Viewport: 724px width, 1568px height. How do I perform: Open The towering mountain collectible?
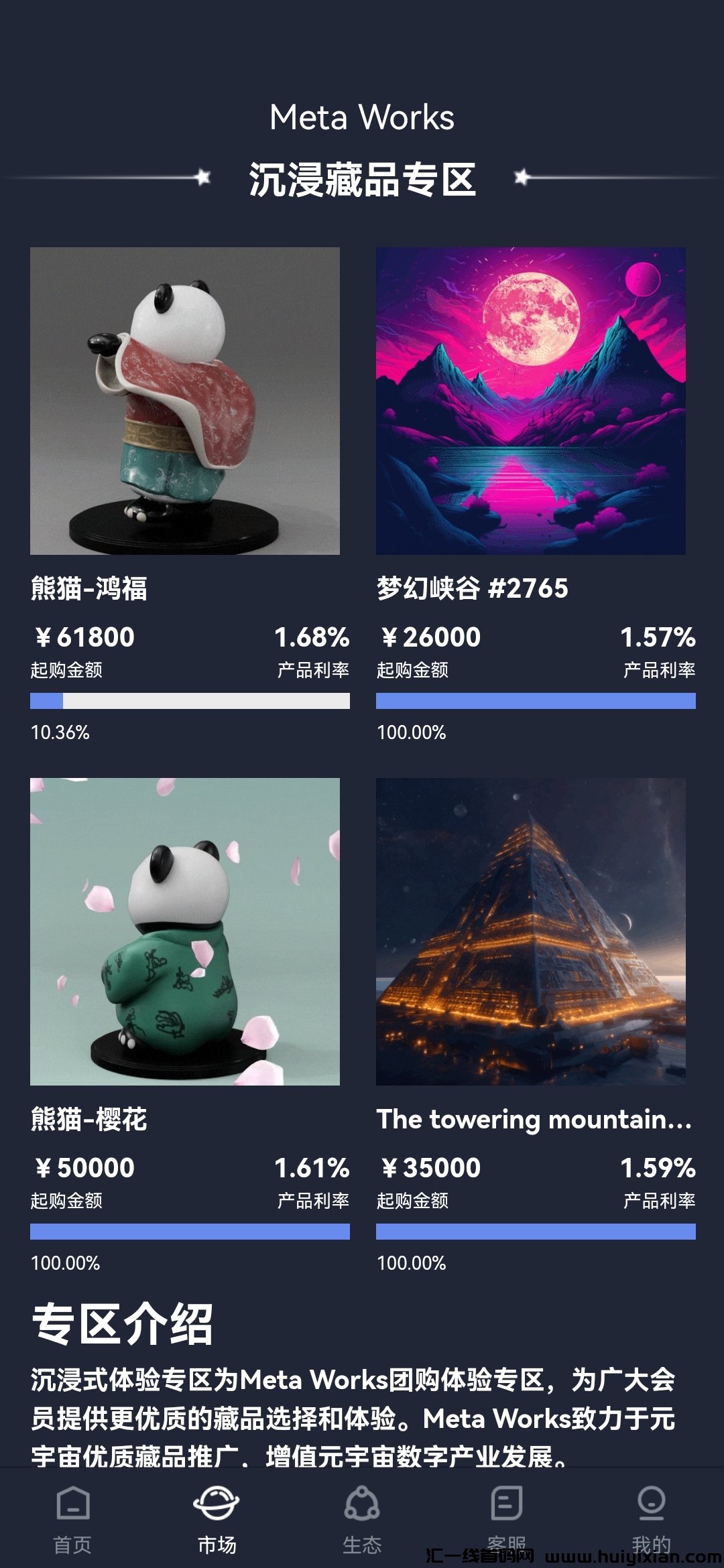point(530,931)
